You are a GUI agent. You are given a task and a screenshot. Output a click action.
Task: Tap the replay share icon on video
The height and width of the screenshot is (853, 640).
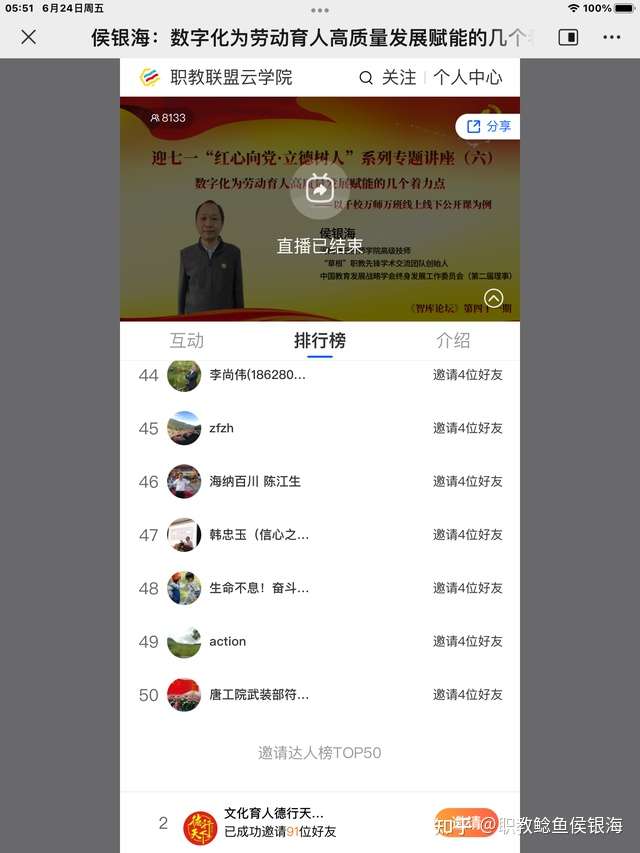(x=319, y=188)
